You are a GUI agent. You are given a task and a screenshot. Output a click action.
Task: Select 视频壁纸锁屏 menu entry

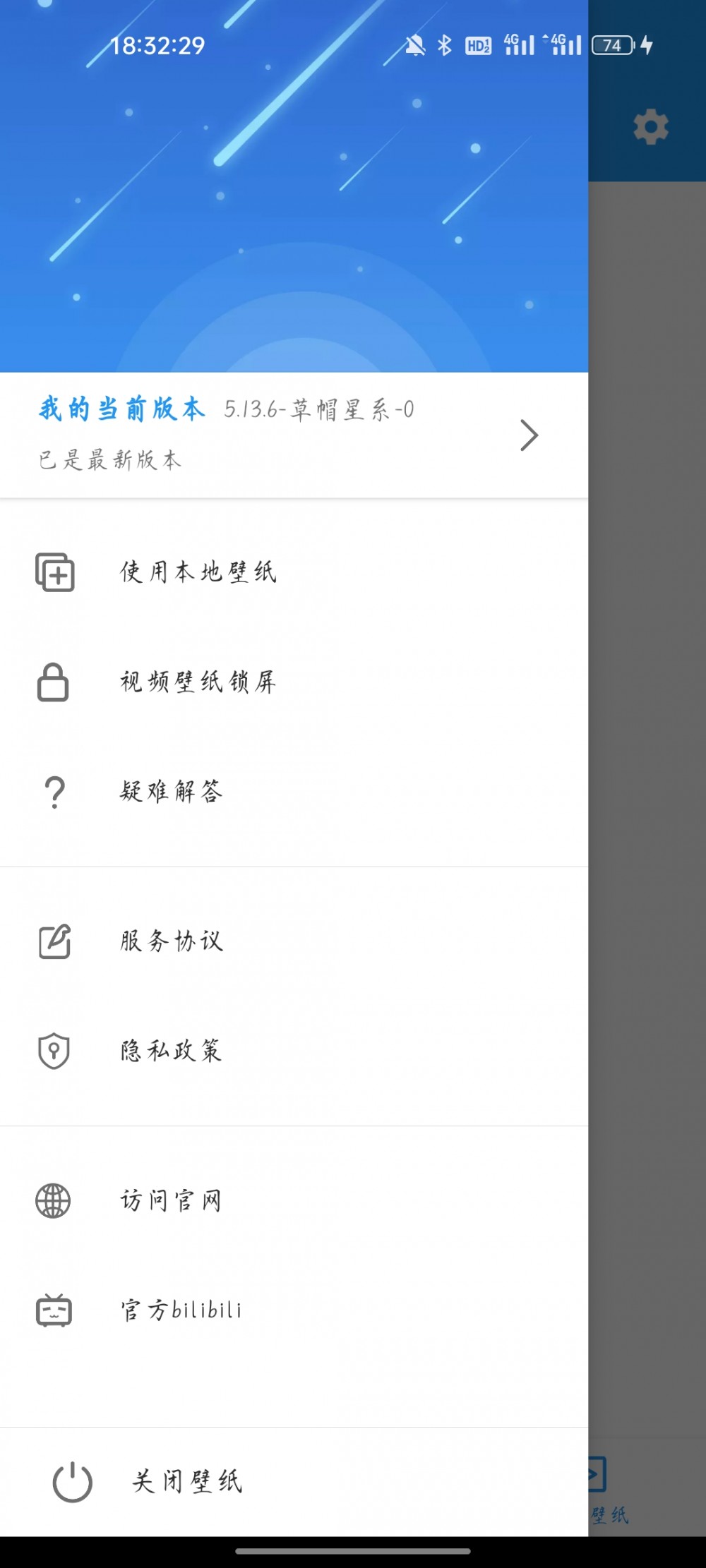coord(198,683)
